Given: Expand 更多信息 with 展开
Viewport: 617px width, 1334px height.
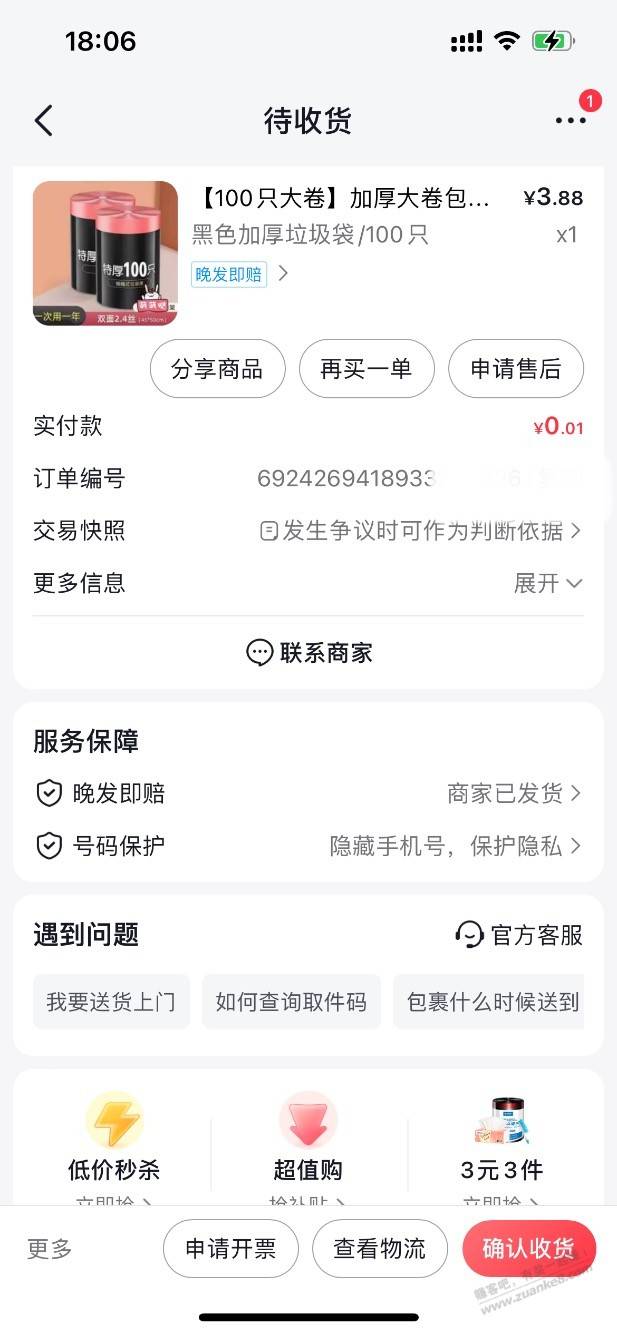Looking at the screenshot, I should tap(547, 583).
